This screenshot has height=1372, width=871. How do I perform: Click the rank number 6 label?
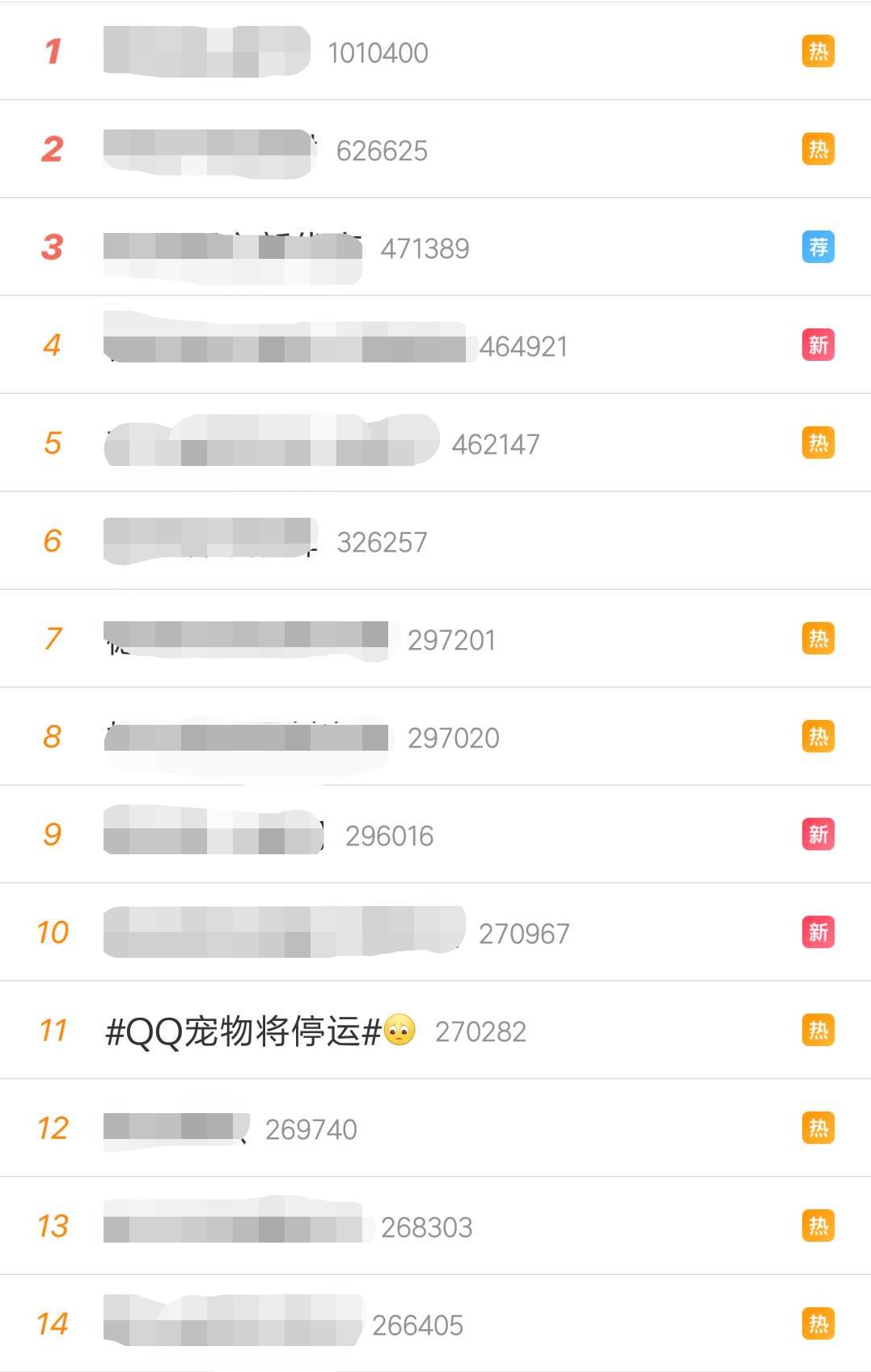(52, 540)
